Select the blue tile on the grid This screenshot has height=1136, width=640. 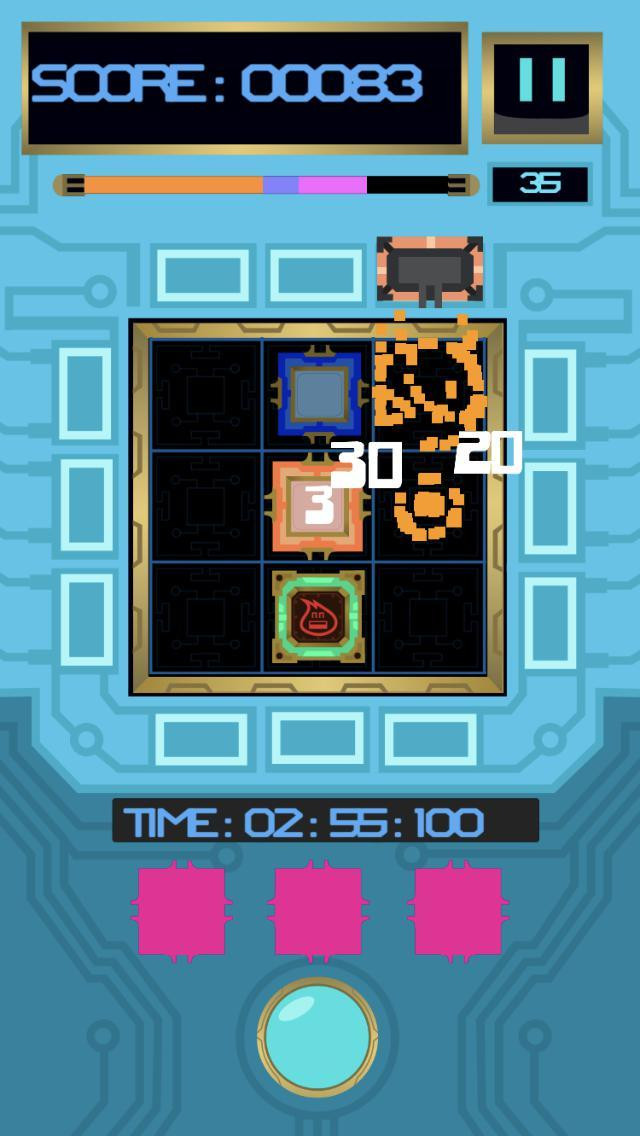click(318, 394)
